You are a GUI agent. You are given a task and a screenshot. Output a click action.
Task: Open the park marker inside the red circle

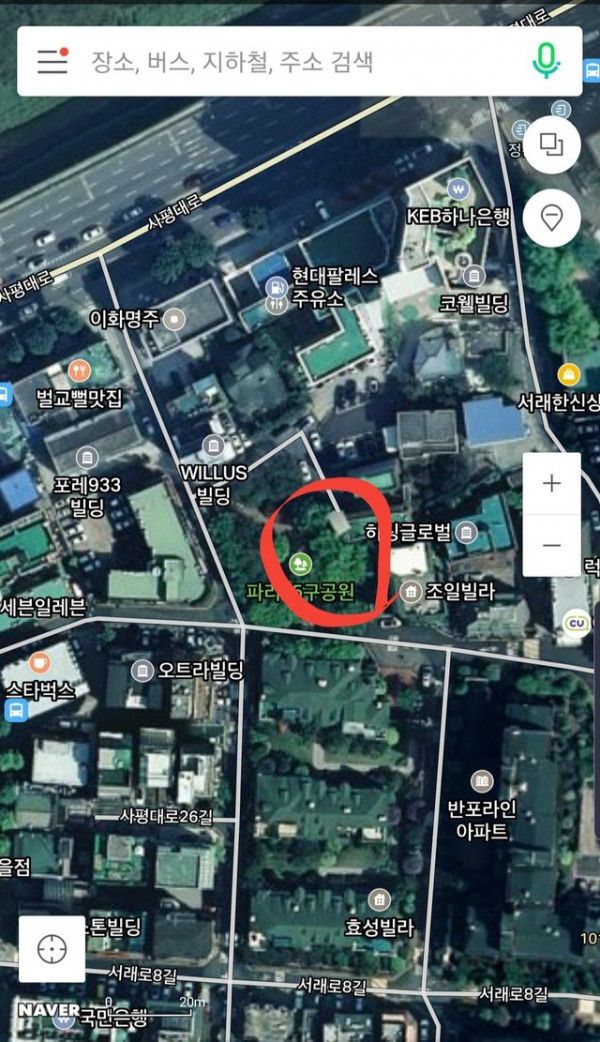300,566
